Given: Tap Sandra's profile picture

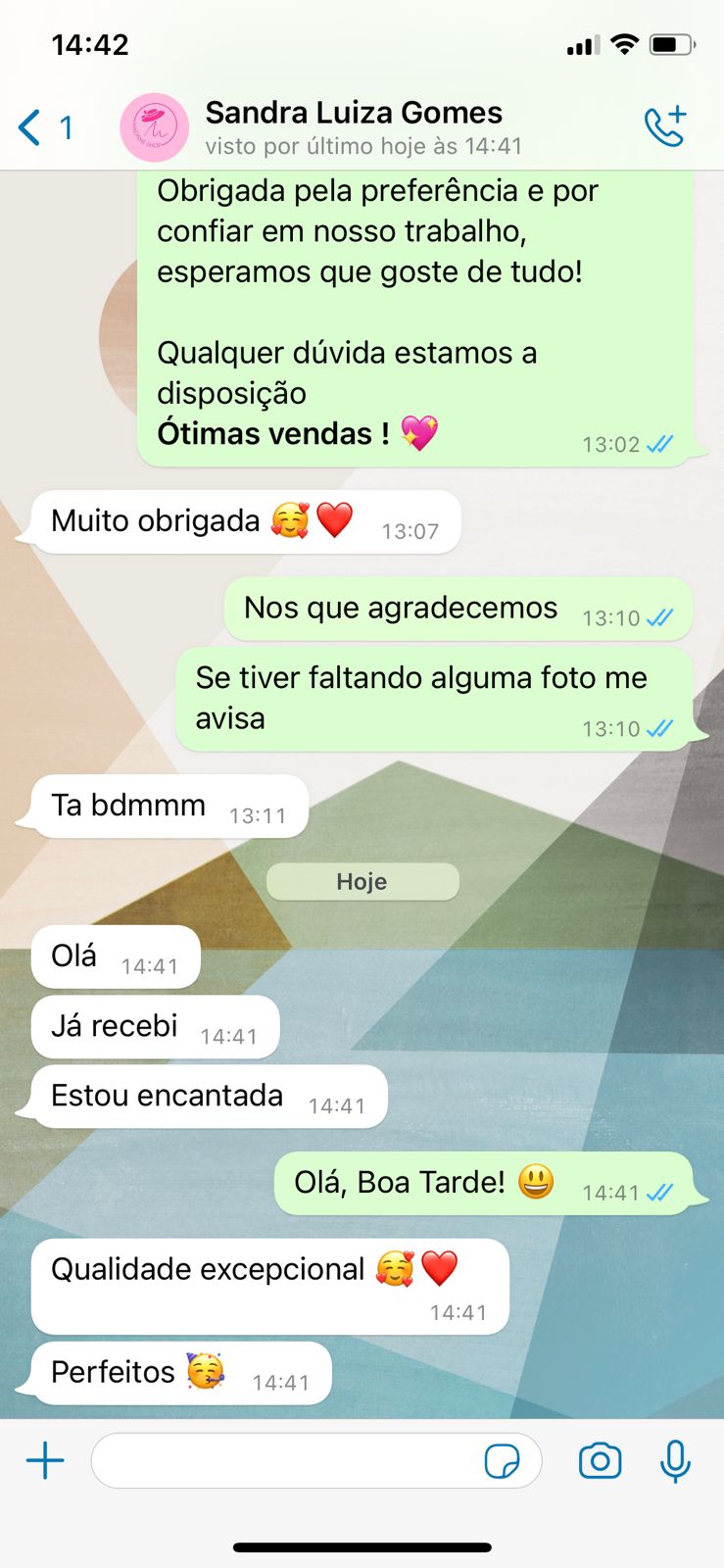Looking at the screenshot, I should pos(154,127).
